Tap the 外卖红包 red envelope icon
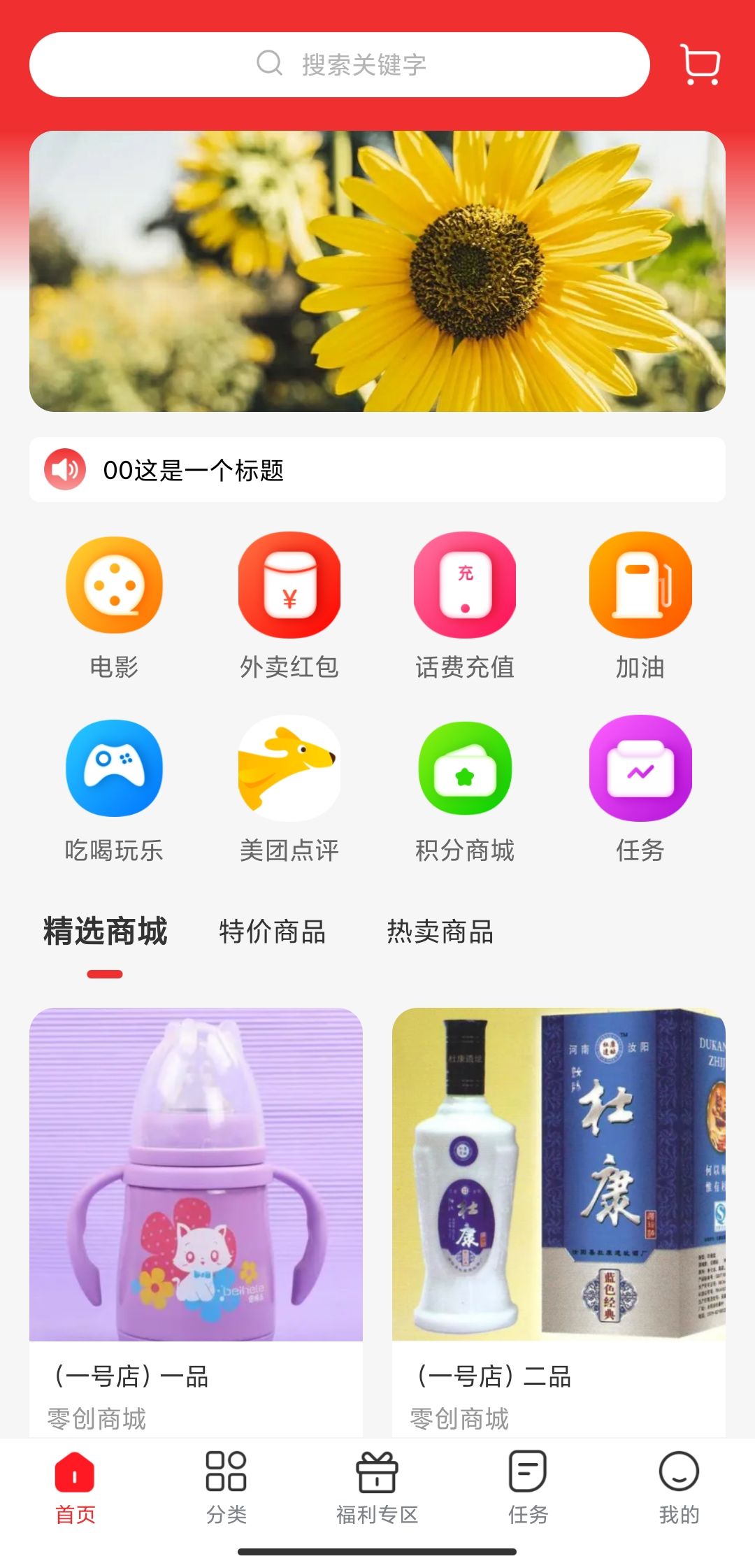 (290, 587)
